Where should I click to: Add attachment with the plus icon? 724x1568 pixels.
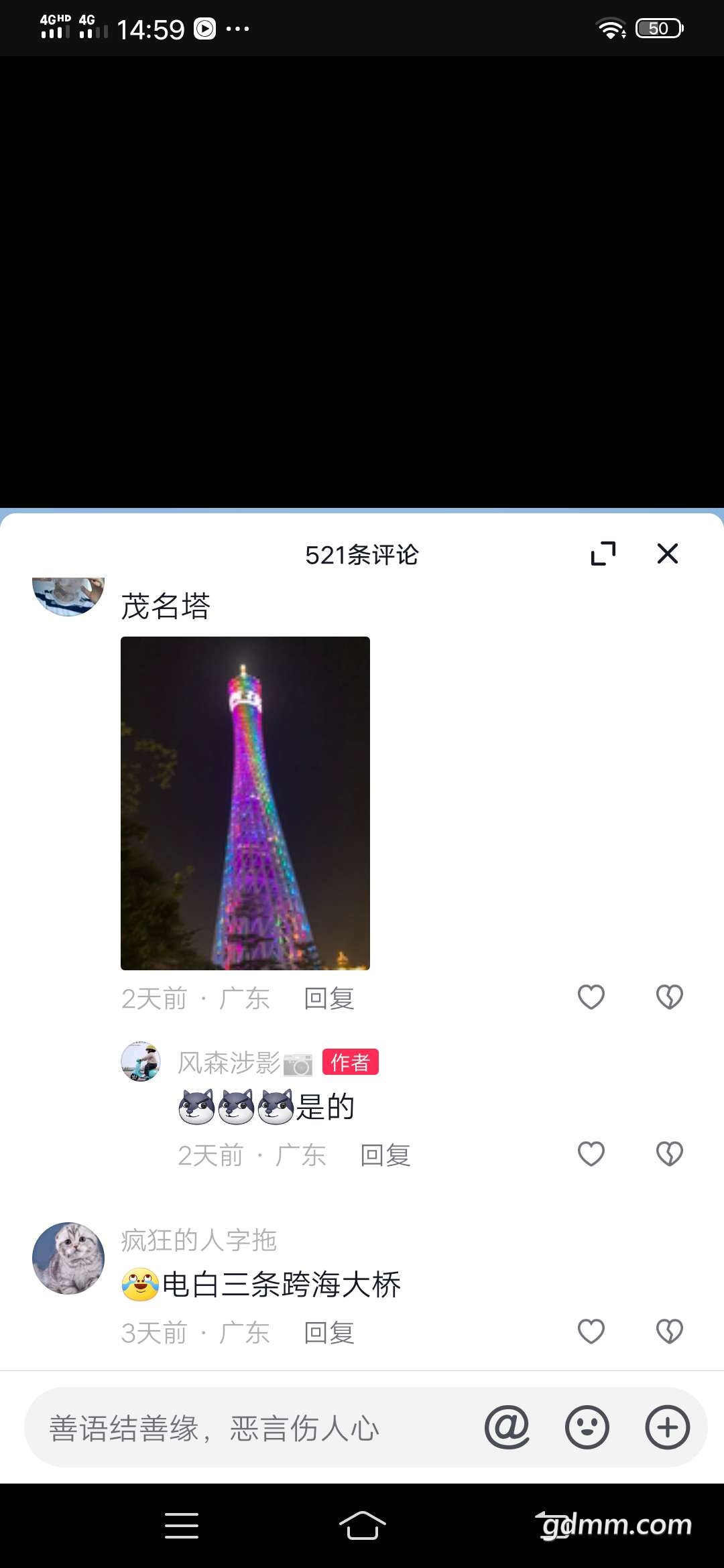668,1427
